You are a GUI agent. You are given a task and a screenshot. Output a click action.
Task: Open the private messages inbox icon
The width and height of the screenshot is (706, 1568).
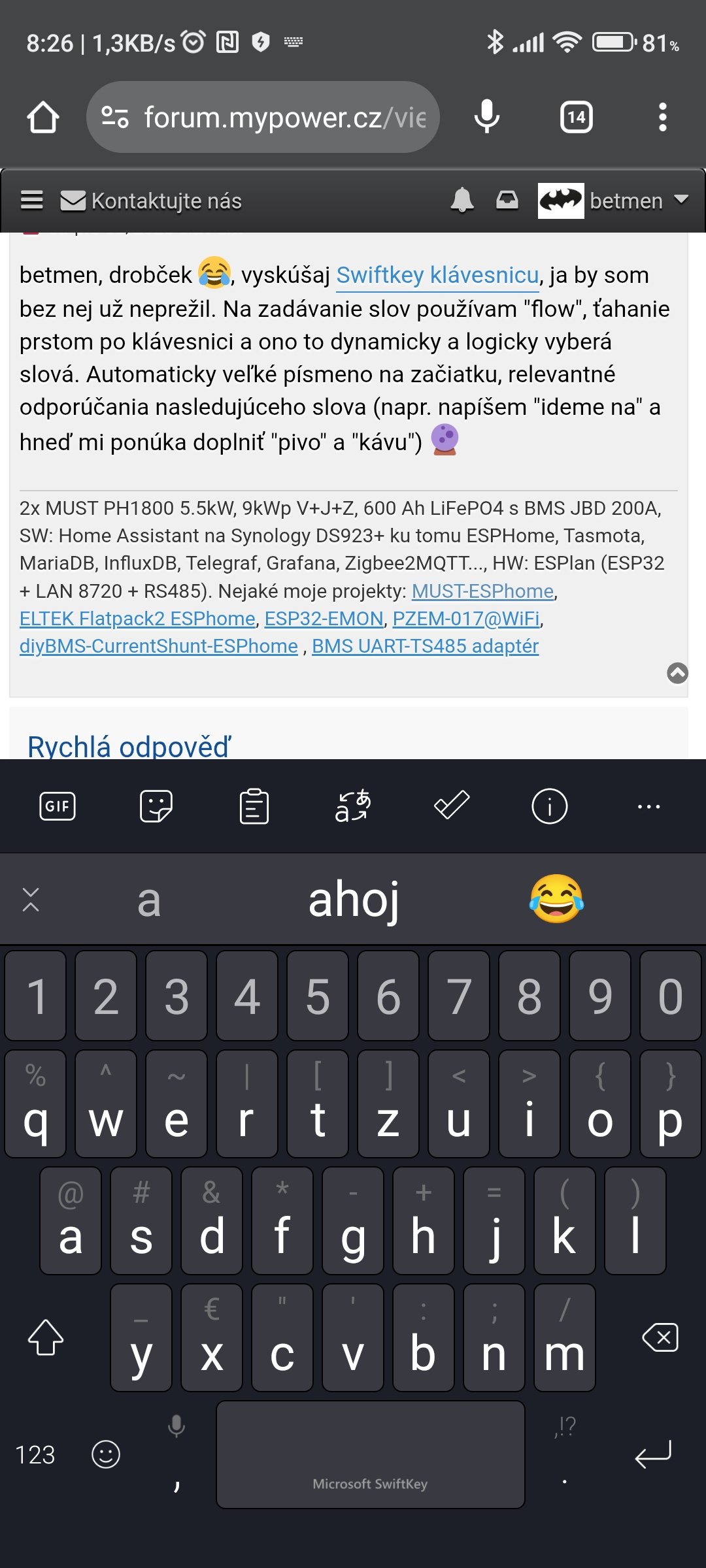(x=507, y=200)
